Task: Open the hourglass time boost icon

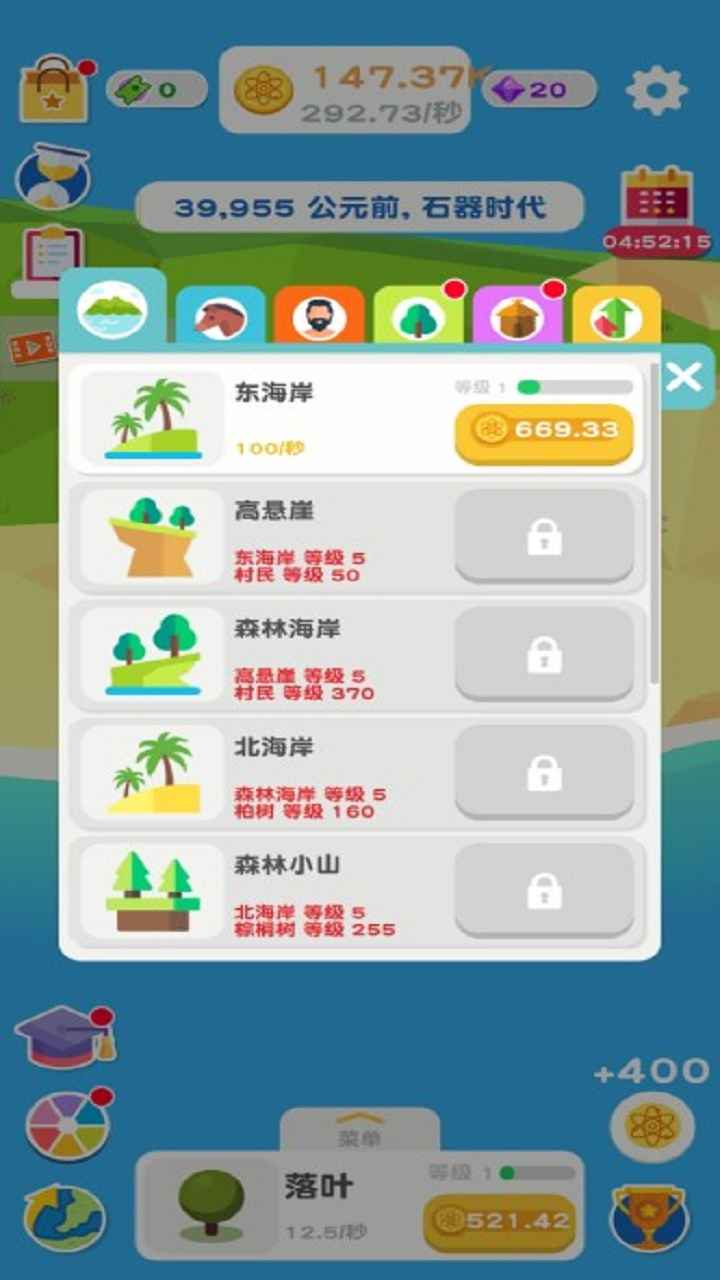Action: (53, 176)
